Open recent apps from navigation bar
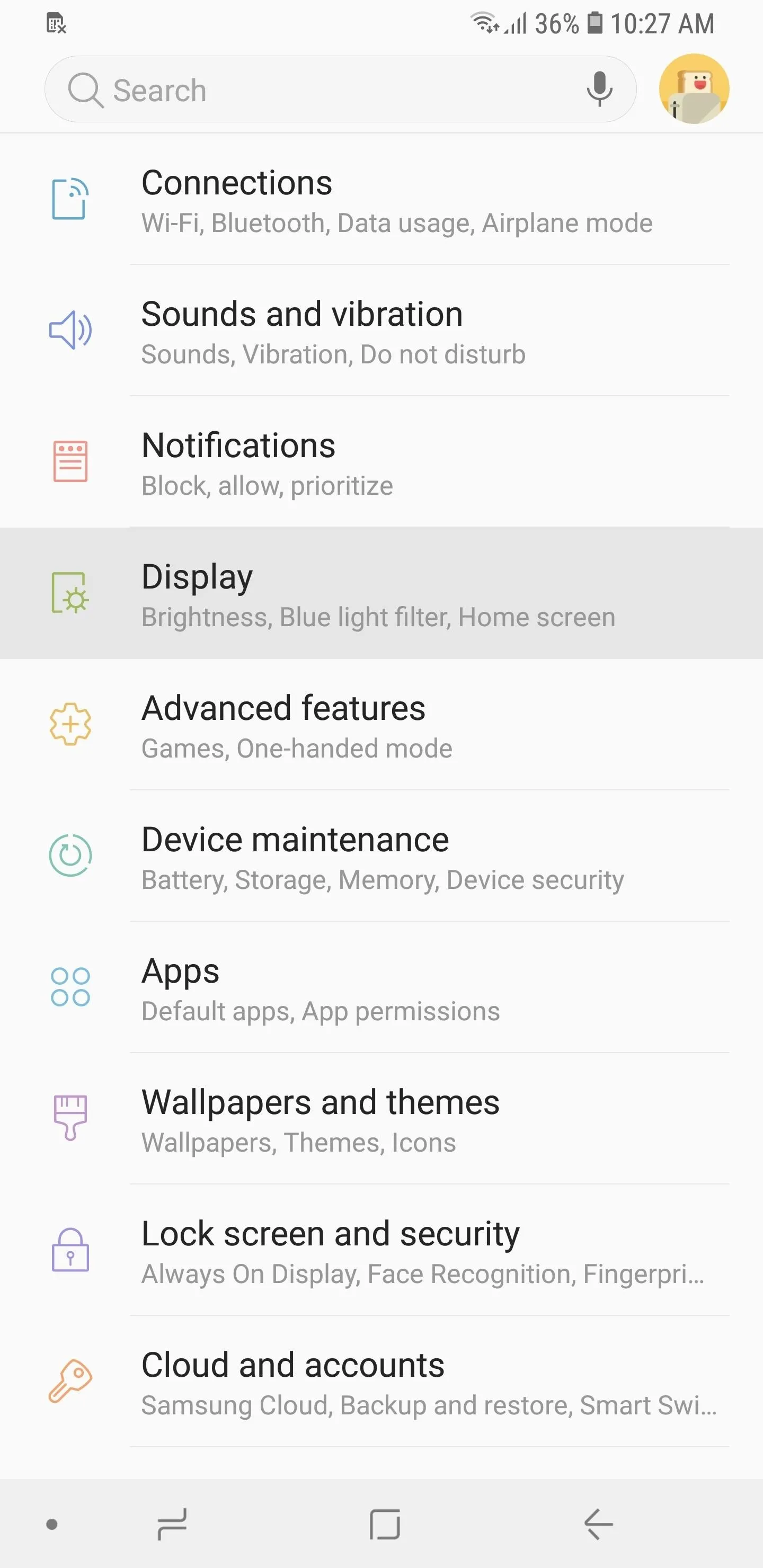 click(172, 1524)
